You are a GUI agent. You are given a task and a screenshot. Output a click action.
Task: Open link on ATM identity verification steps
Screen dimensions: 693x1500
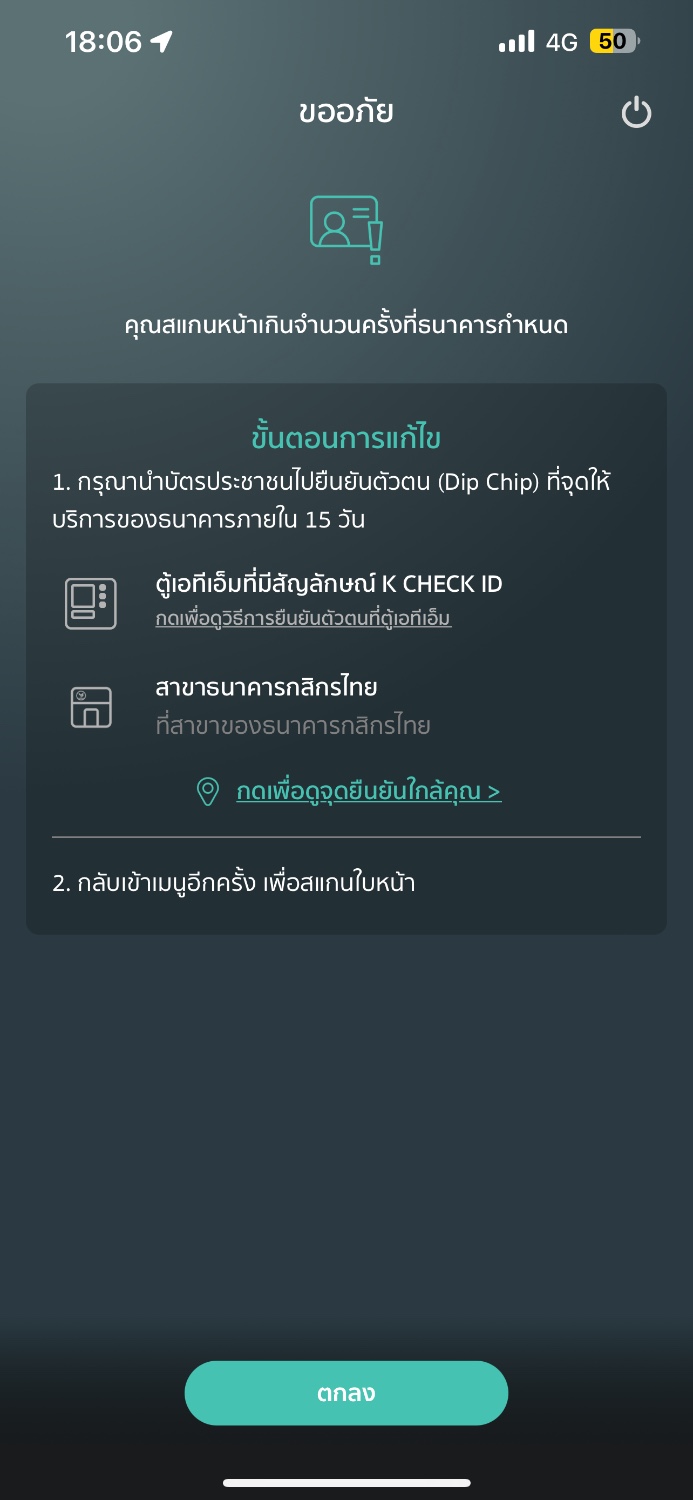tap(304, 619)
